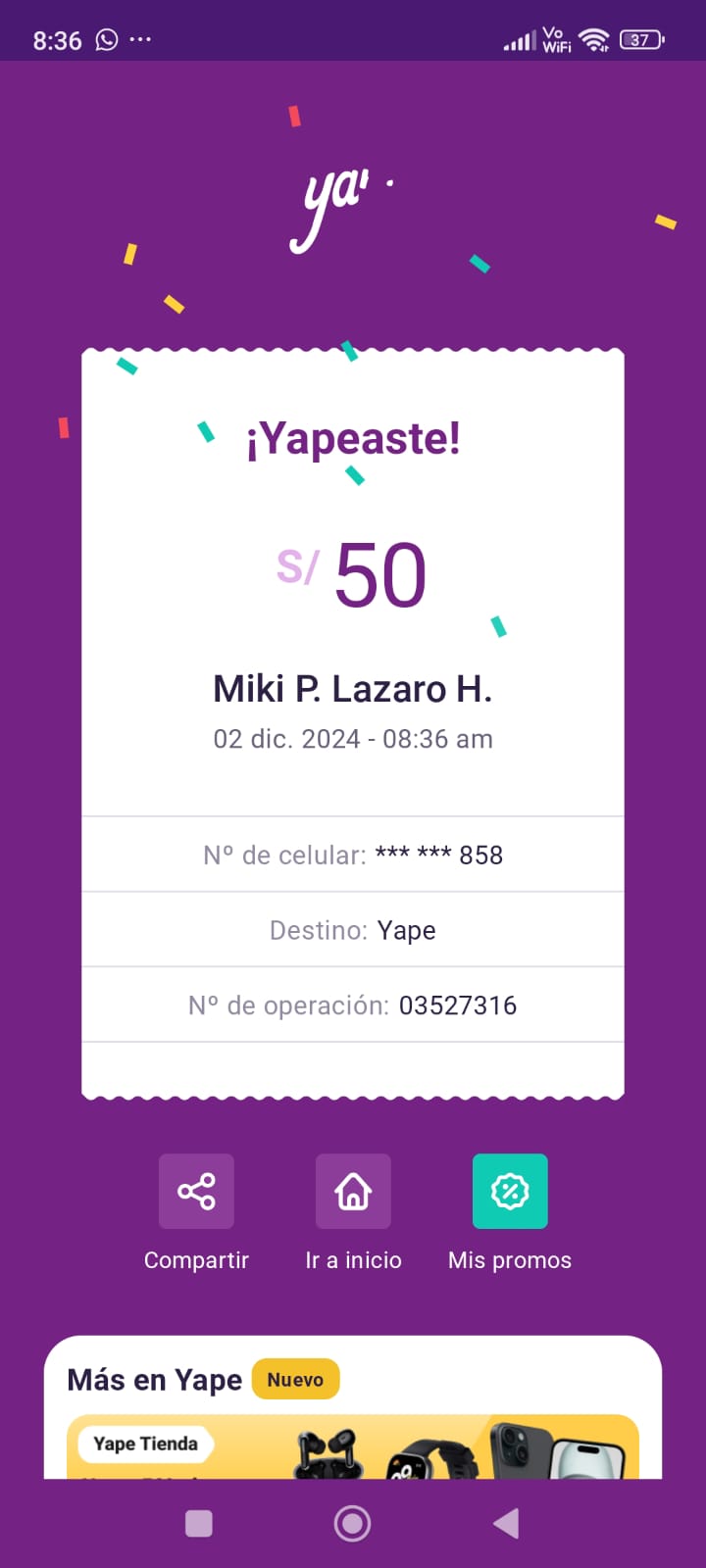Tap the system back button
This screenshot has width=706, height=1568.
[x=506, y=1523]
